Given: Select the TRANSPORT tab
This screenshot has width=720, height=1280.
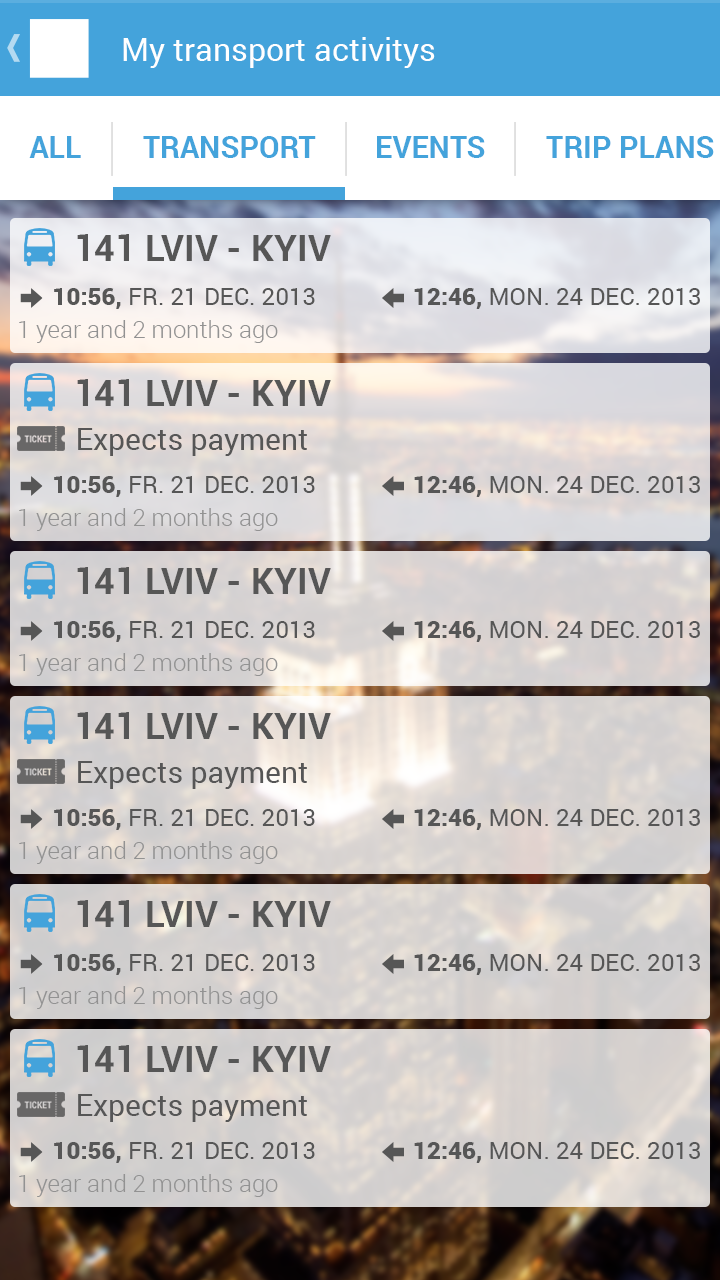Looking at the screenshot, I should [229, 148].
